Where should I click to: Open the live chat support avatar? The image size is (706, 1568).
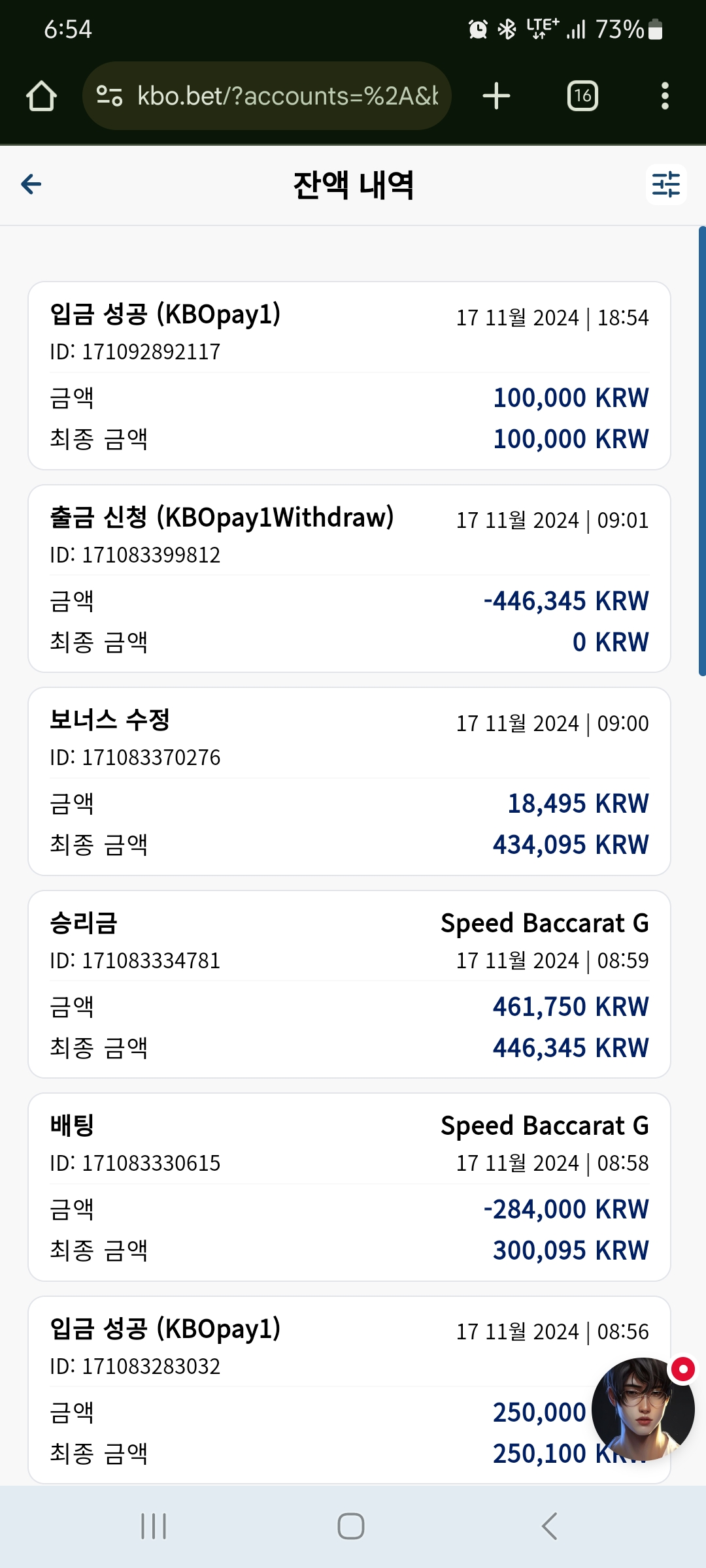tap(643, 1409)
